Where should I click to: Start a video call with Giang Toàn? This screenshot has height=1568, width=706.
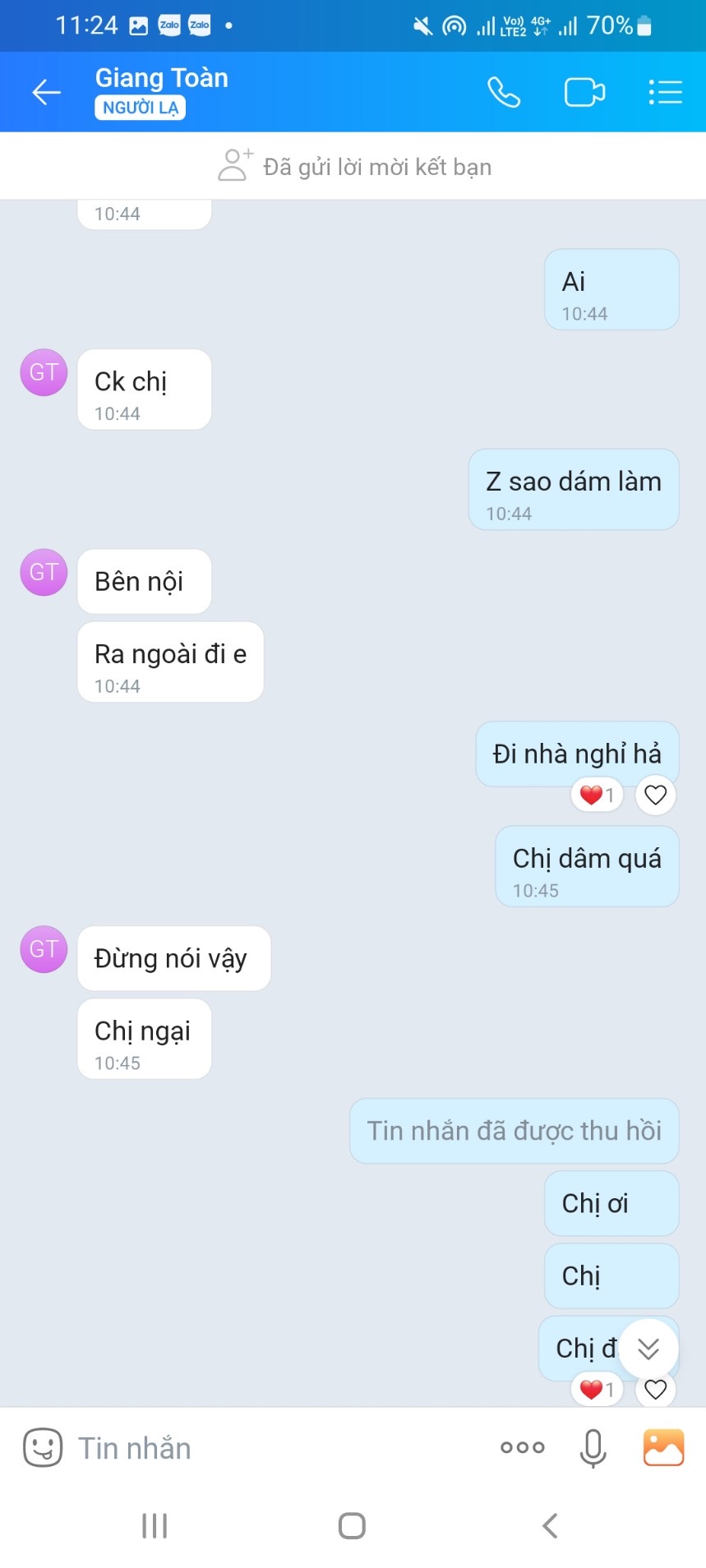[584, 93]
